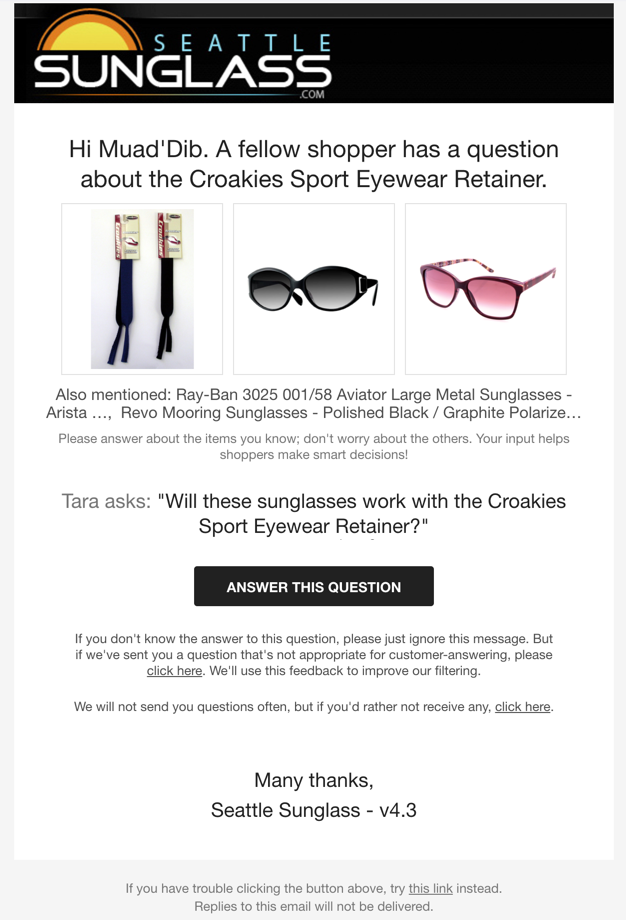Report the question via first 'click here' link

coord(174,671)
